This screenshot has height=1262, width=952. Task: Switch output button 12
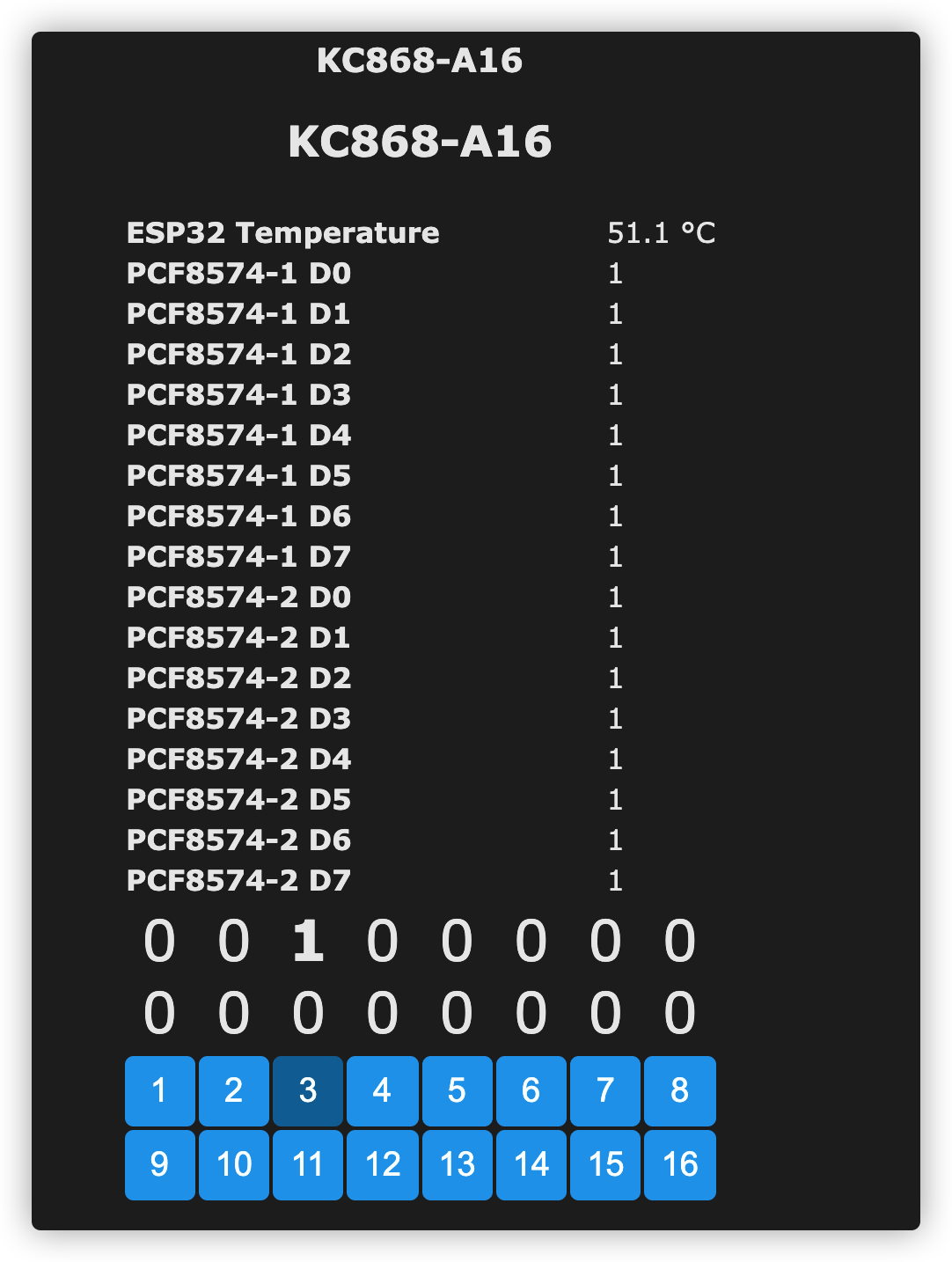point(382,1164)
